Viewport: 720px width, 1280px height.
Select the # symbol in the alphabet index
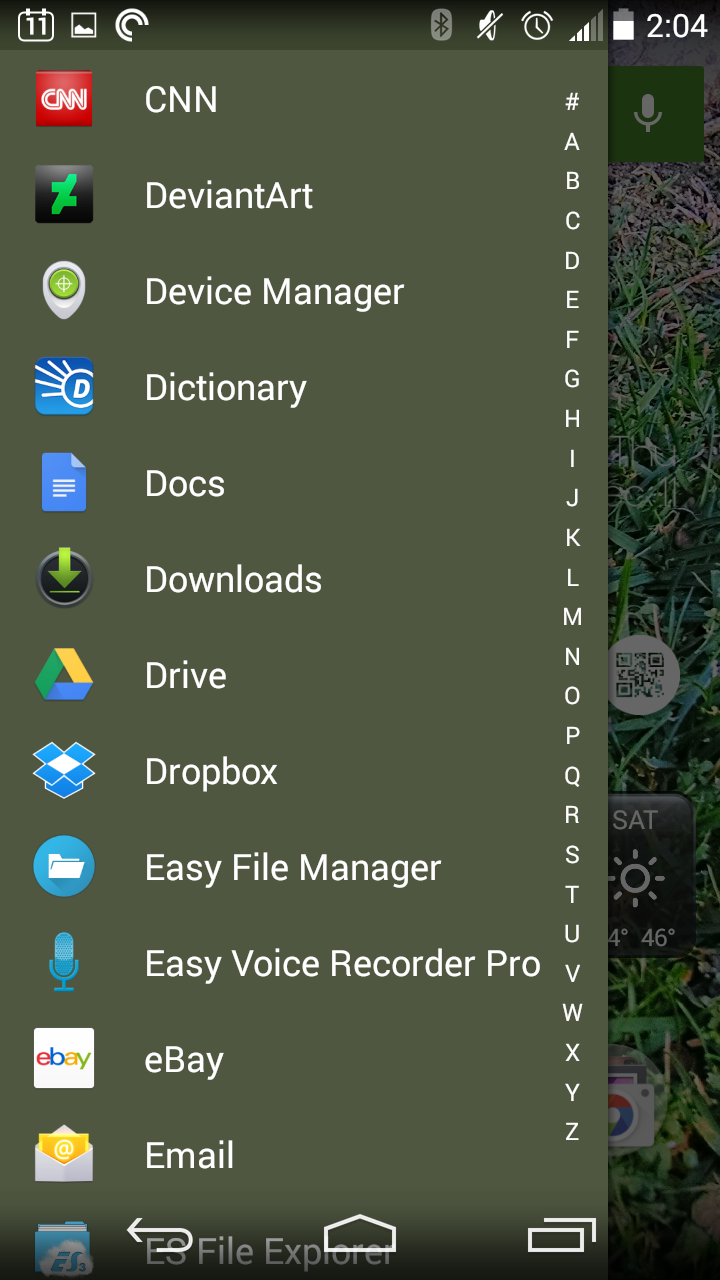(x=572, y=102)
